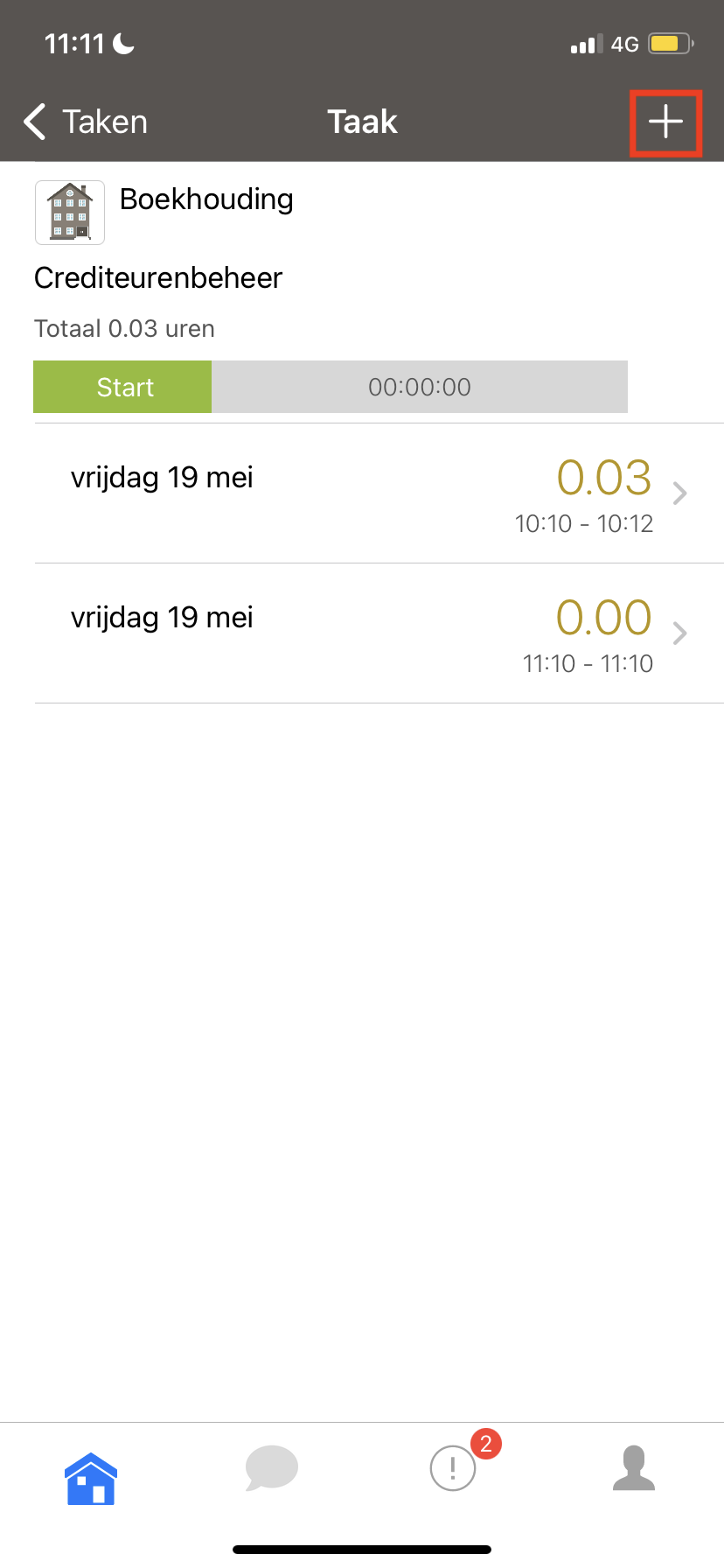
Task: Add a new time entry with plus
Action: coord(665,122)
